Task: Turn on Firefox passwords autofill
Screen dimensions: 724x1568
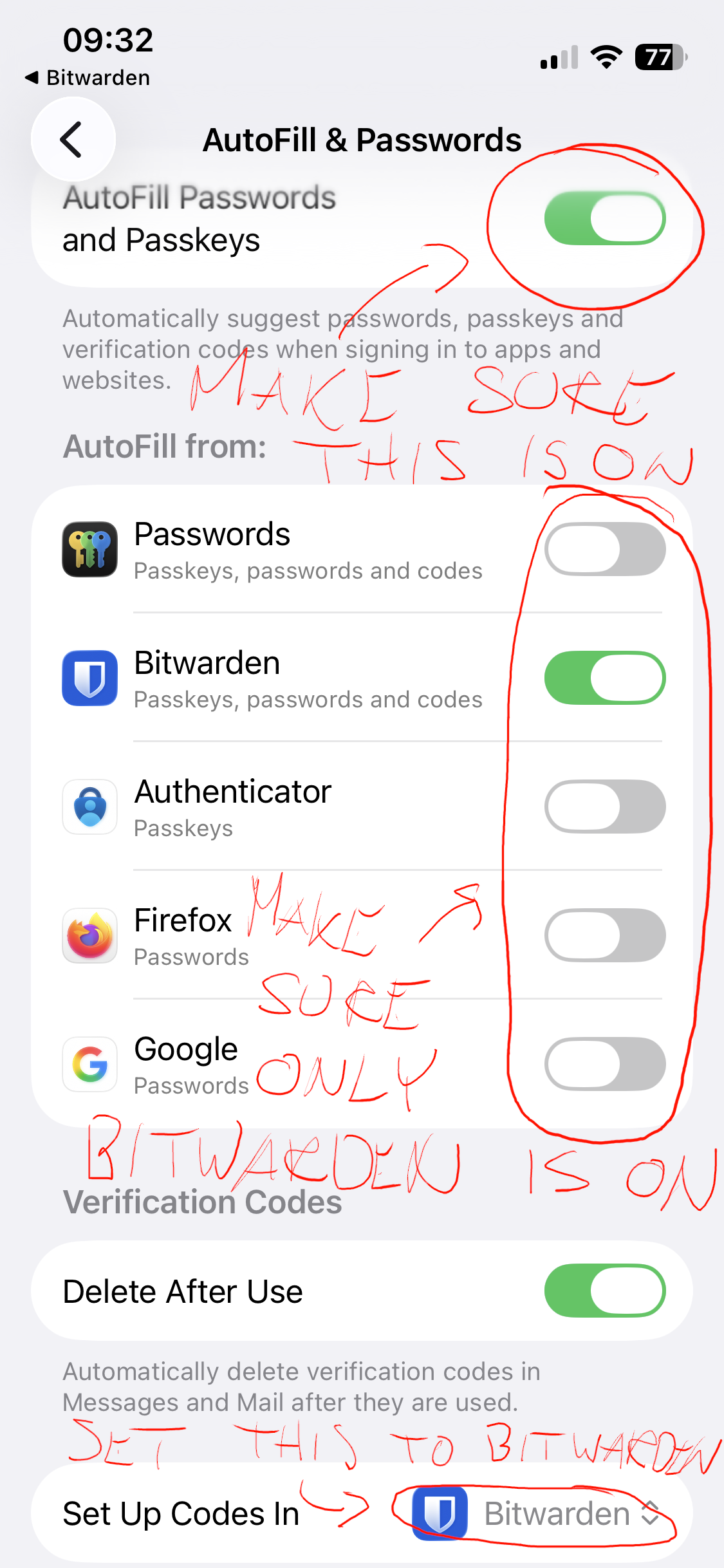Action: pos(604,935)
